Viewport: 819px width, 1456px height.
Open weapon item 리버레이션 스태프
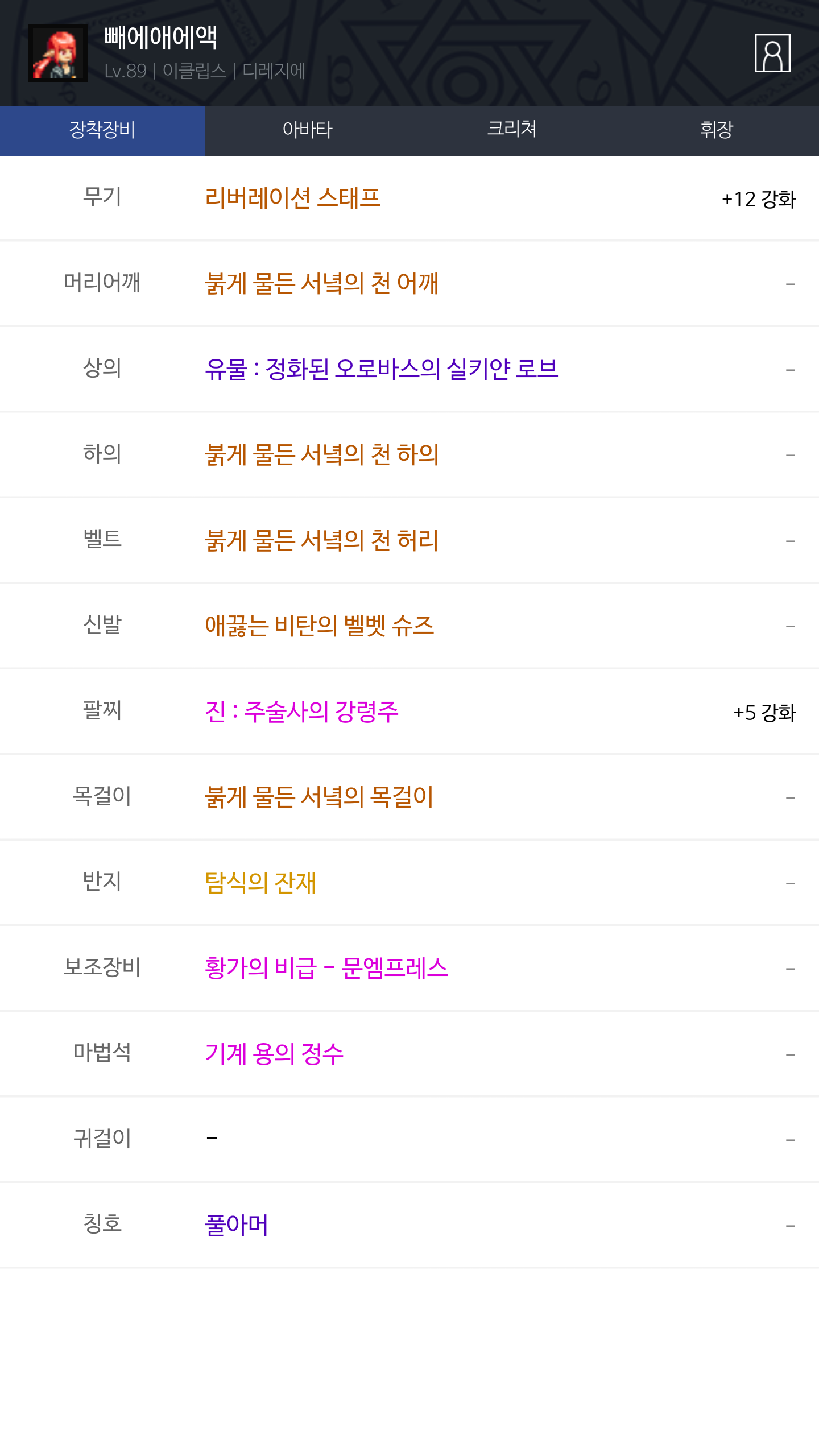pos(292,198)
